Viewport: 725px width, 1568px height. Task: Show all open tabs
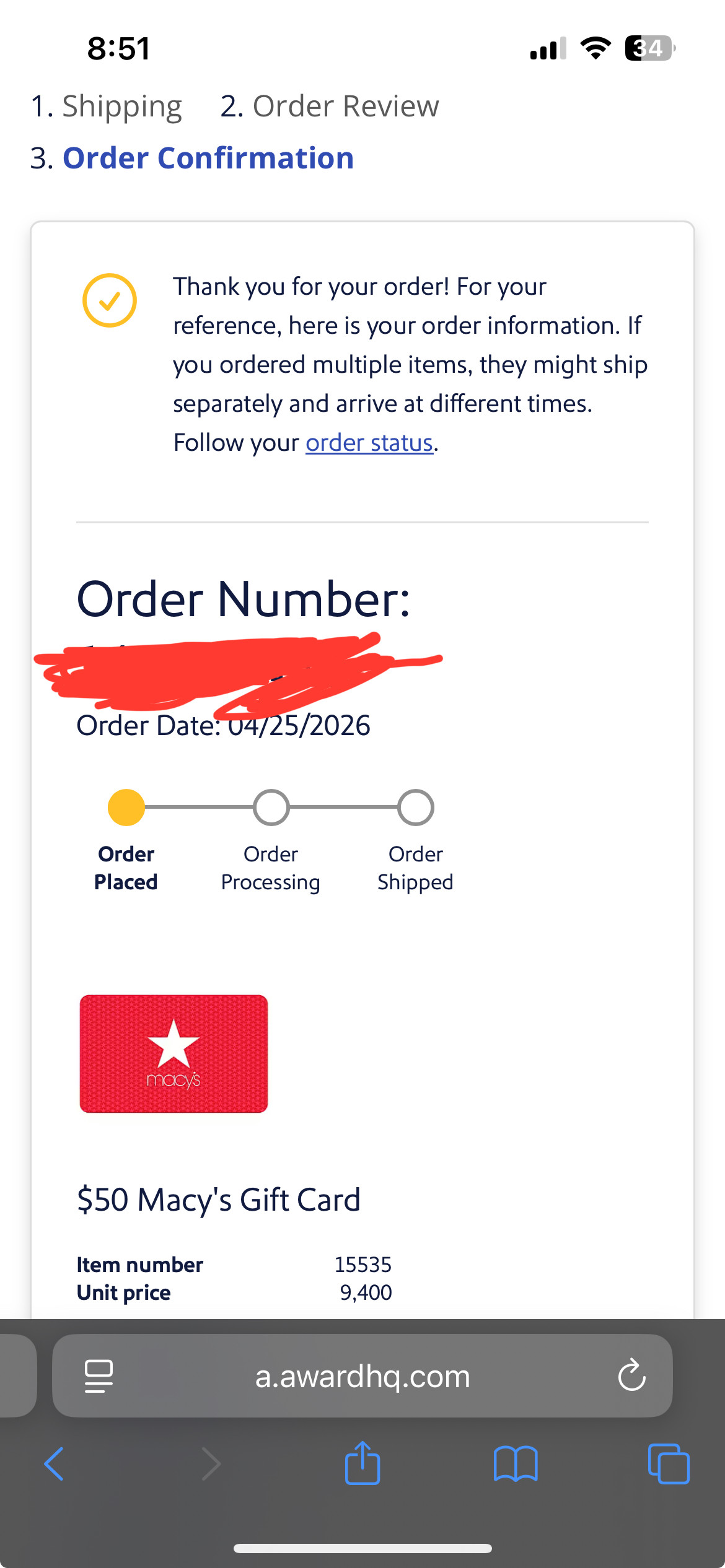click(x=668, y=1464)
